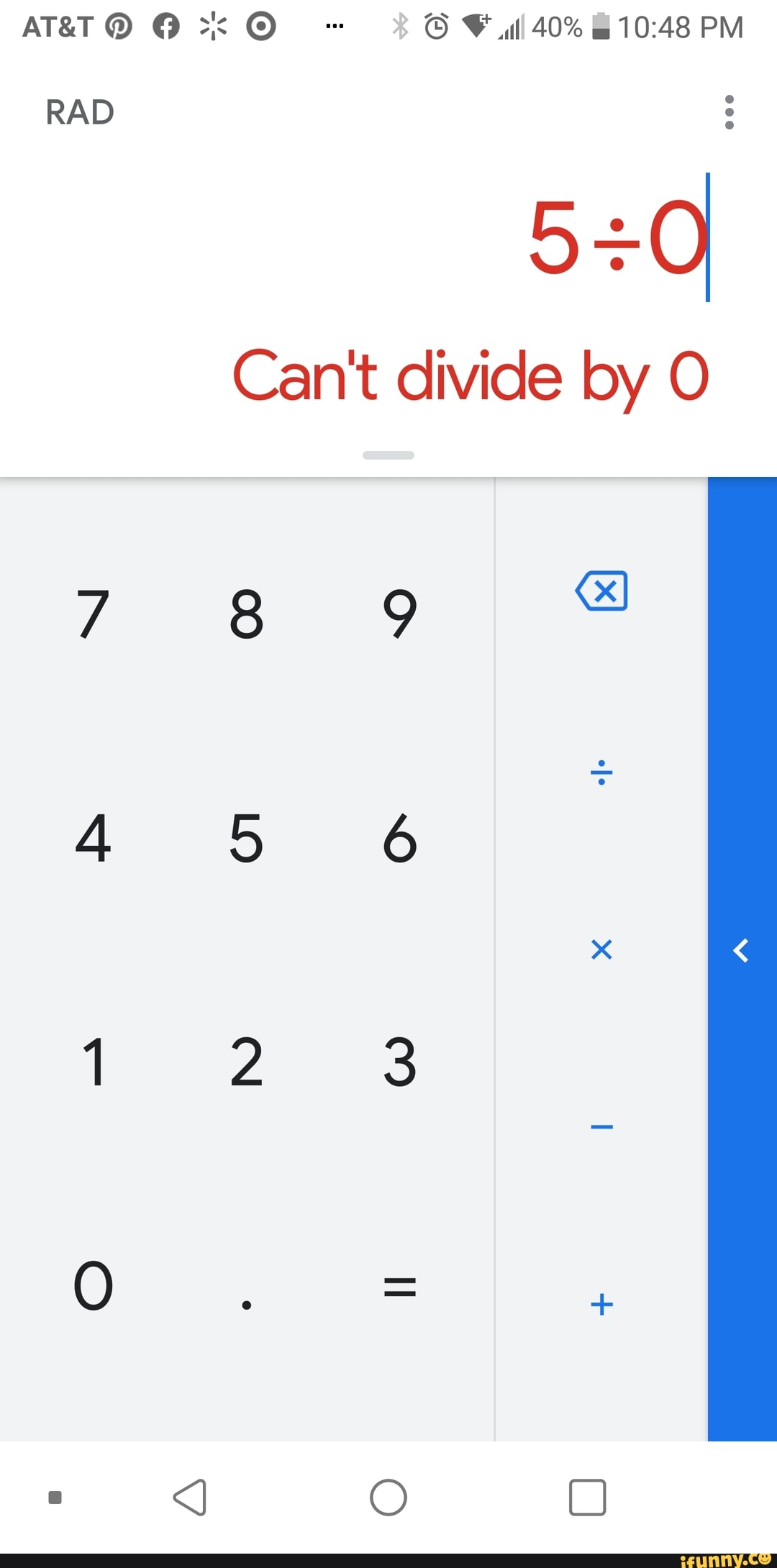This screenshot has width=777, height=1568.
Task: Tap digit 8 on keypad
Action: pos(246,614)
